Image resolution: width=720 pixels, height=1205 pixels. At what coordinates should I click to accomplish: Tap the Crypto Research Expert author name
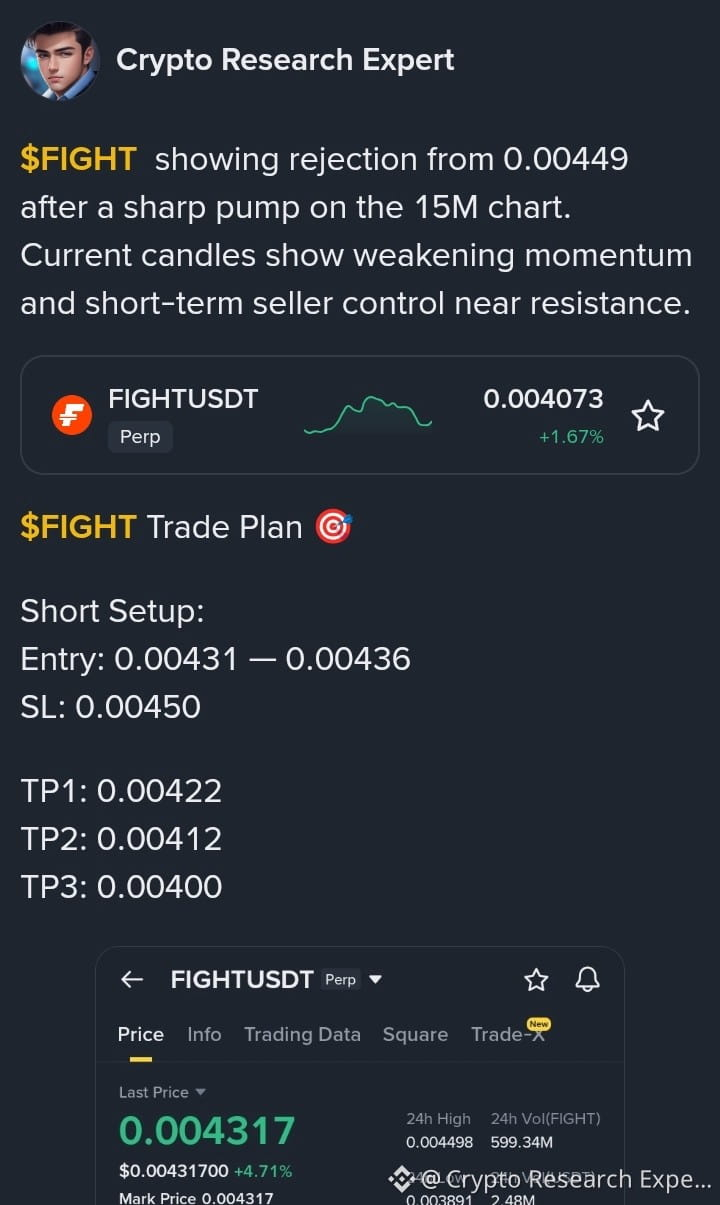click(285, 60)
